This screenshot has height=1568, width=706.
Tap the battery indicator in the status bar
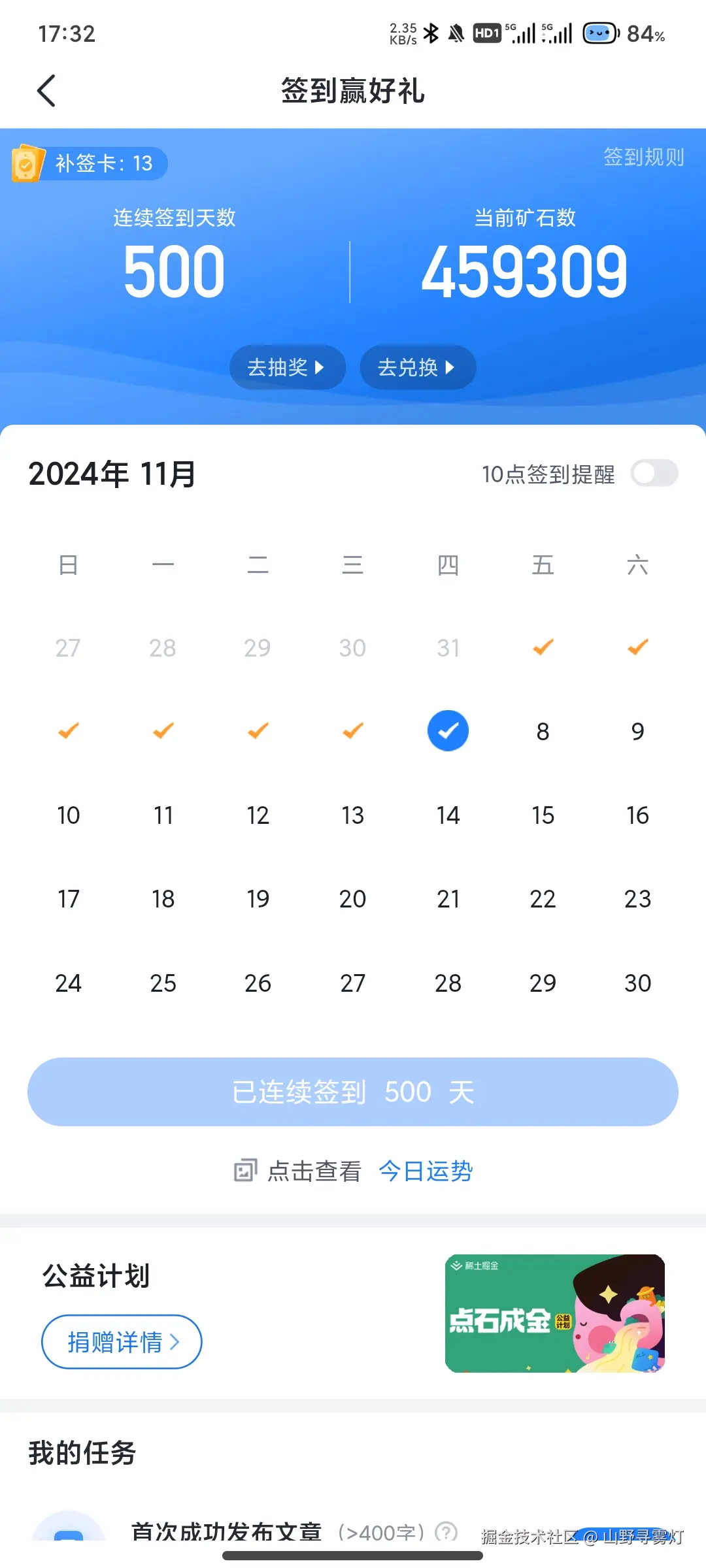coord(599,33)
